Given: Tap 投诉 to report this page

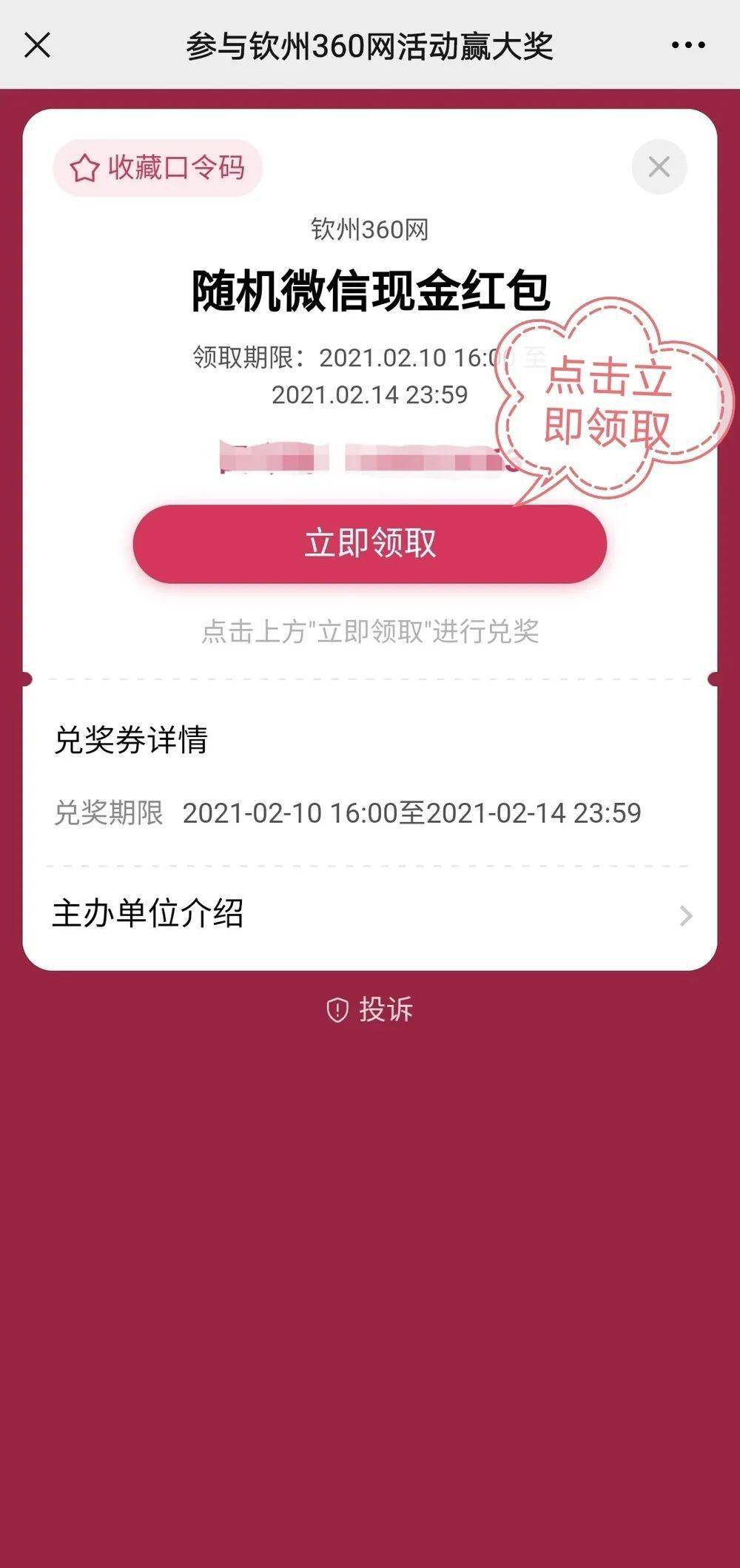Looking at the screenshot, I should point(370,1009).
